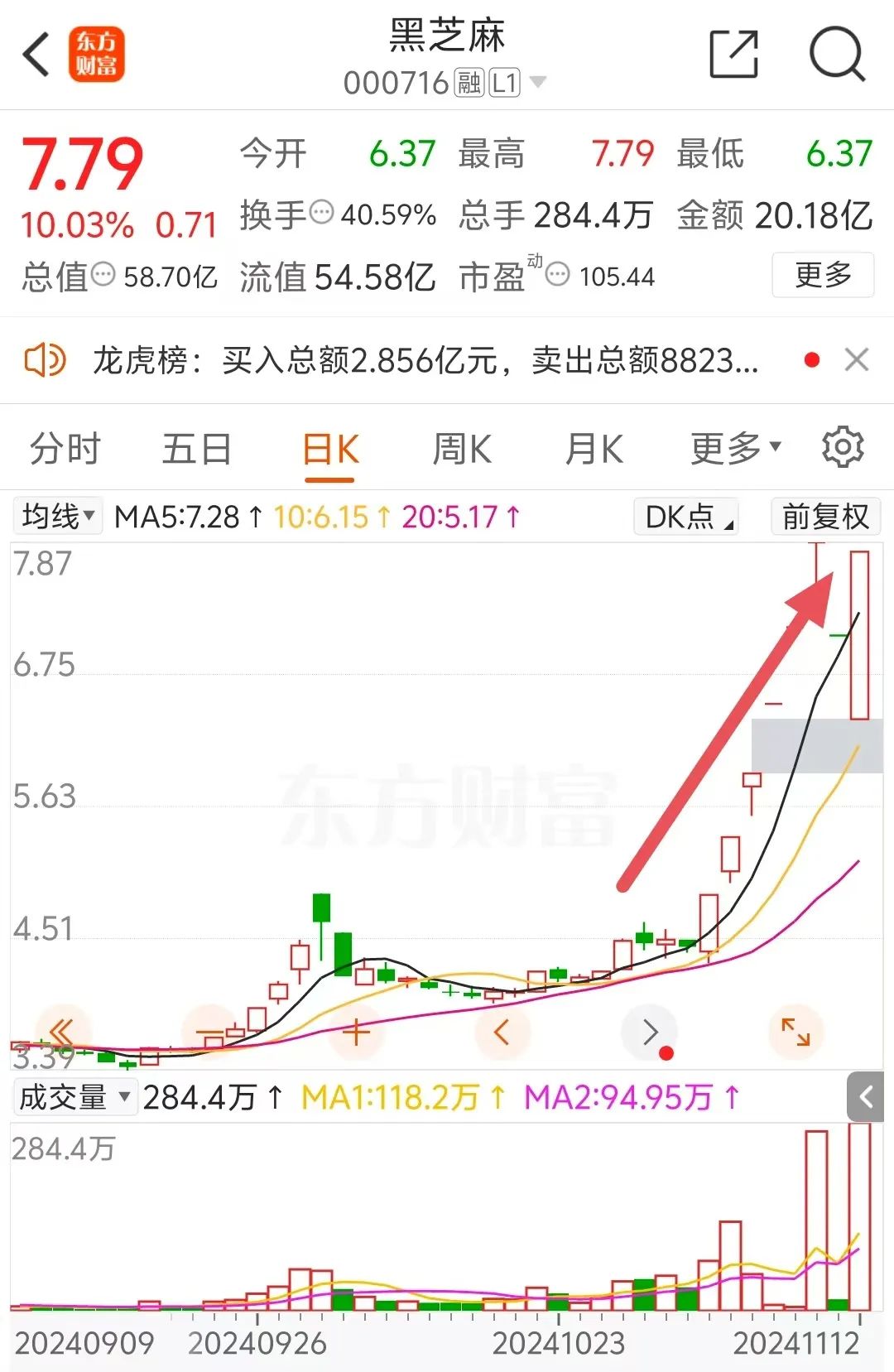The height and width of the screenshot is (1372, 894).
Task: Open the 均线 indicator dropdown
Action: coord(58,517)
